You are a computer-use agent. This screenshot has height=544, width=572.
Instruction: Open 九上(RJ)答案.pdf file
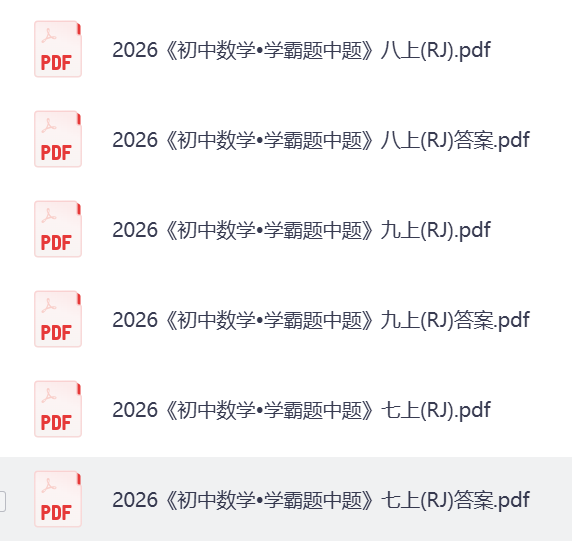pos(321,320)
